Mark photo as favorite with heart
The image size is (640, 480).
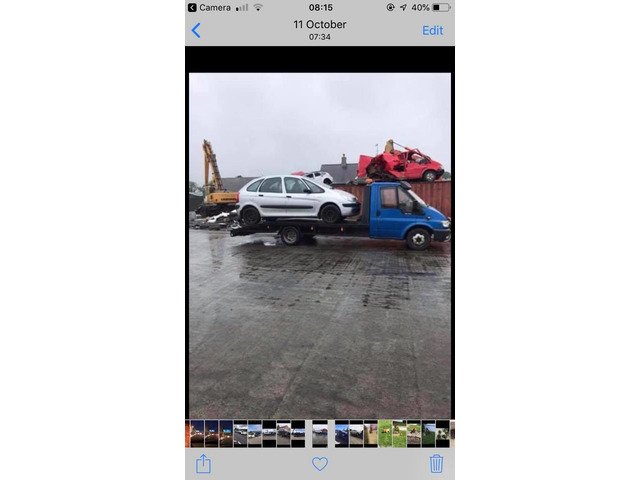point(320,463)
